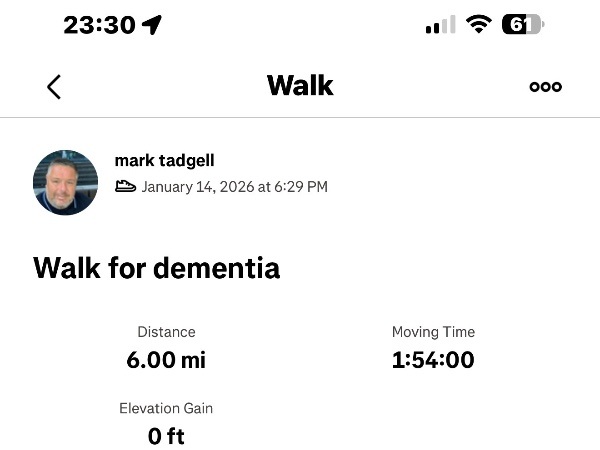View mark tadgell's athlete profile name

(165, 161)
